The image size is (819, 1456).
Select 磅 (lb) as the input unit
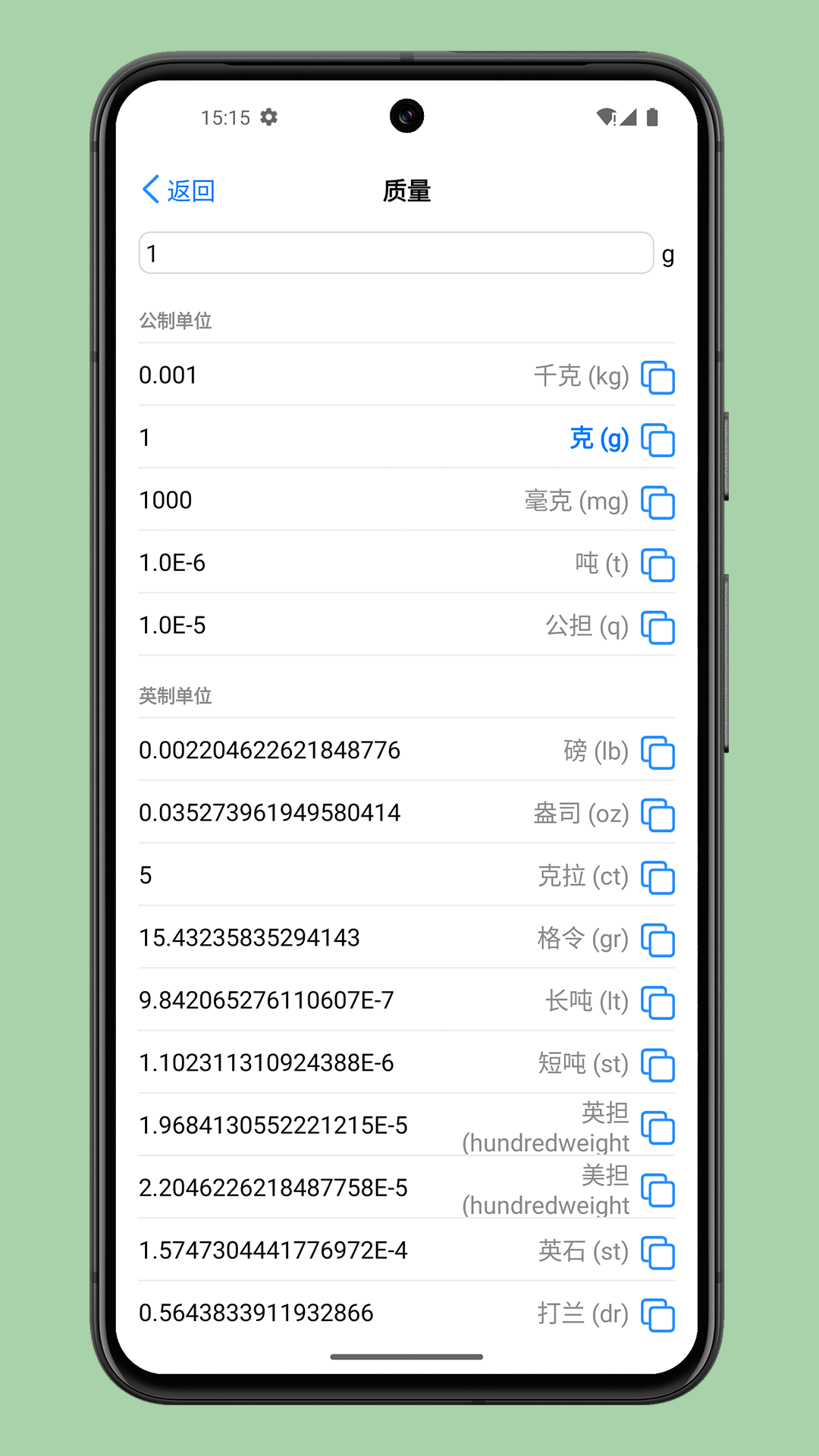(x=596, y=752)
